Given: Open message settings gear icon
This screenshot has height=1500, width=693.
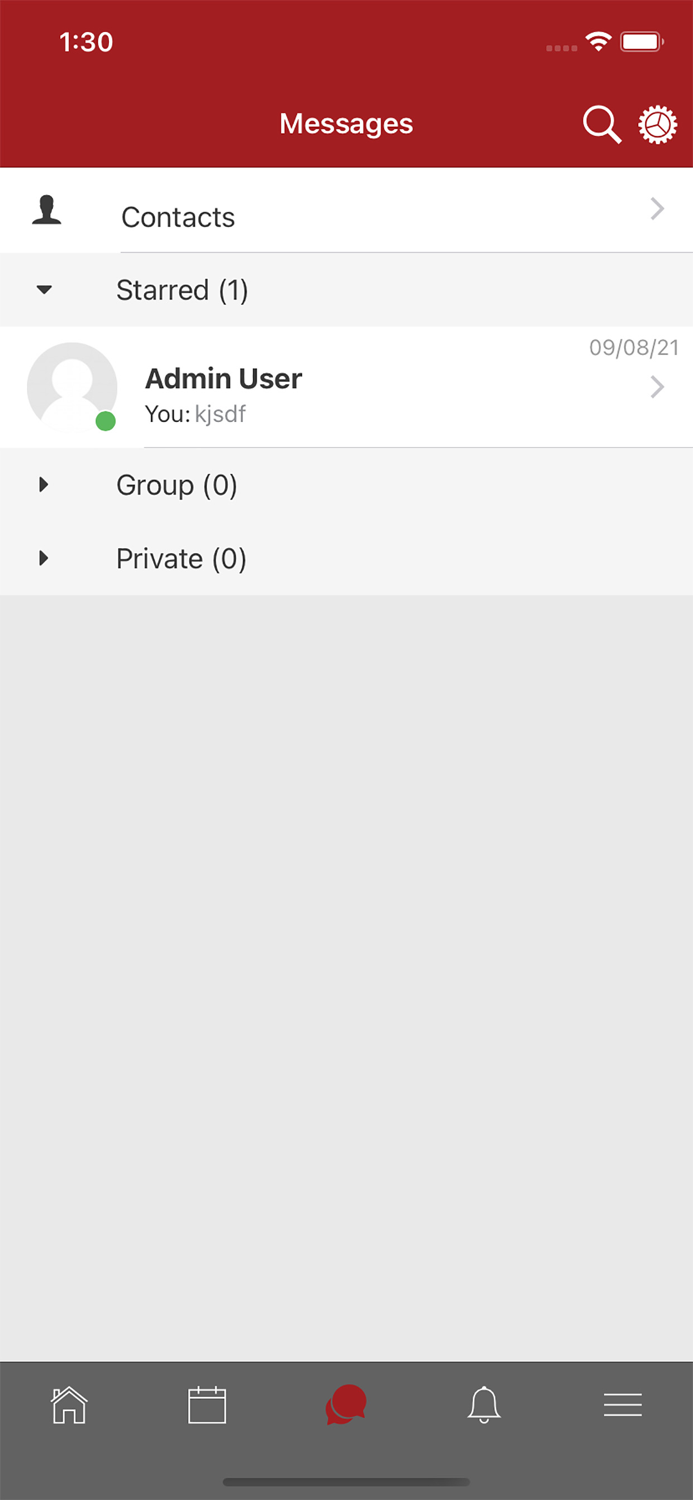Looking at the screenshot, I should 658,125.
